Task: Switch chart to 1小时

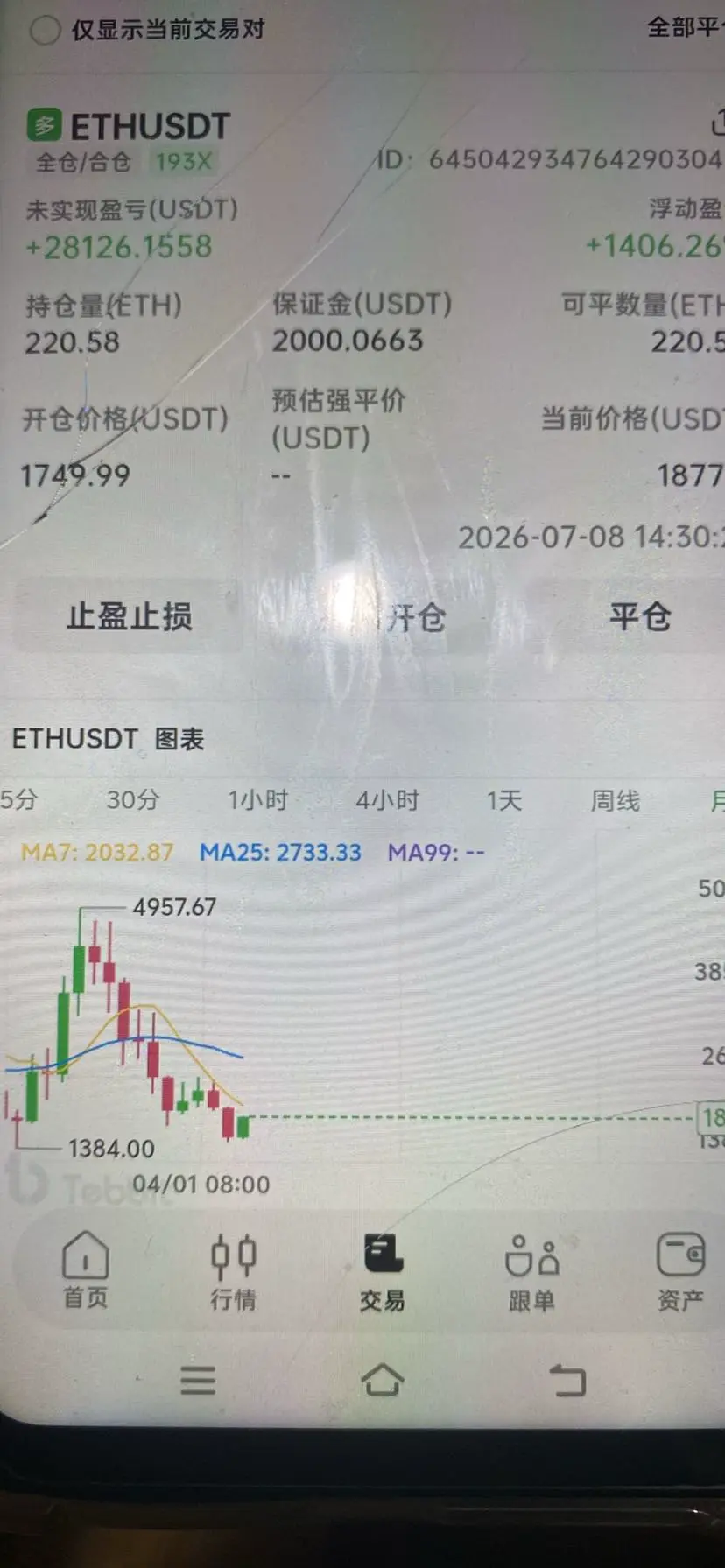Action: (x=257, y=800)
